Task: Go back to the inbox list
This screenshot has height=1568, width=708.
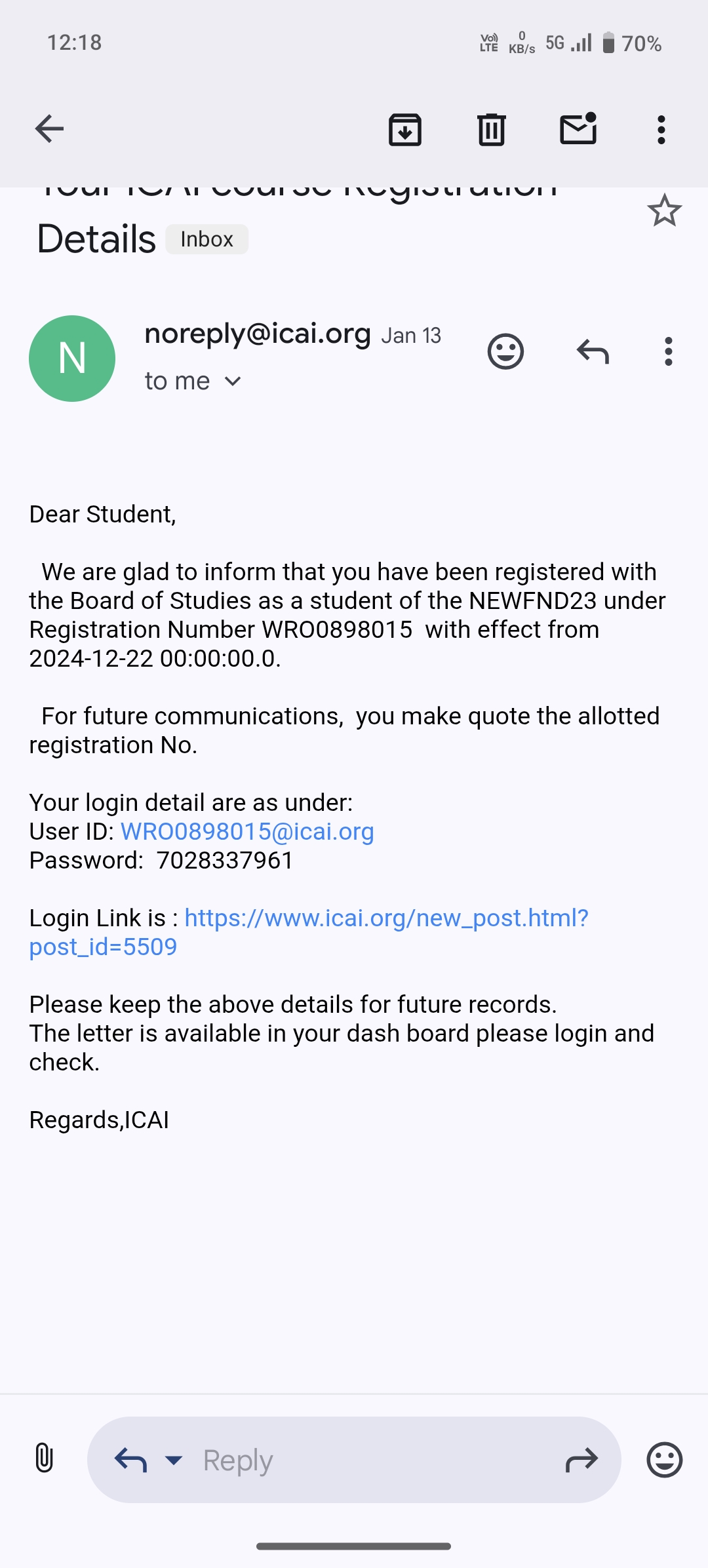Action: click(49, 128)
